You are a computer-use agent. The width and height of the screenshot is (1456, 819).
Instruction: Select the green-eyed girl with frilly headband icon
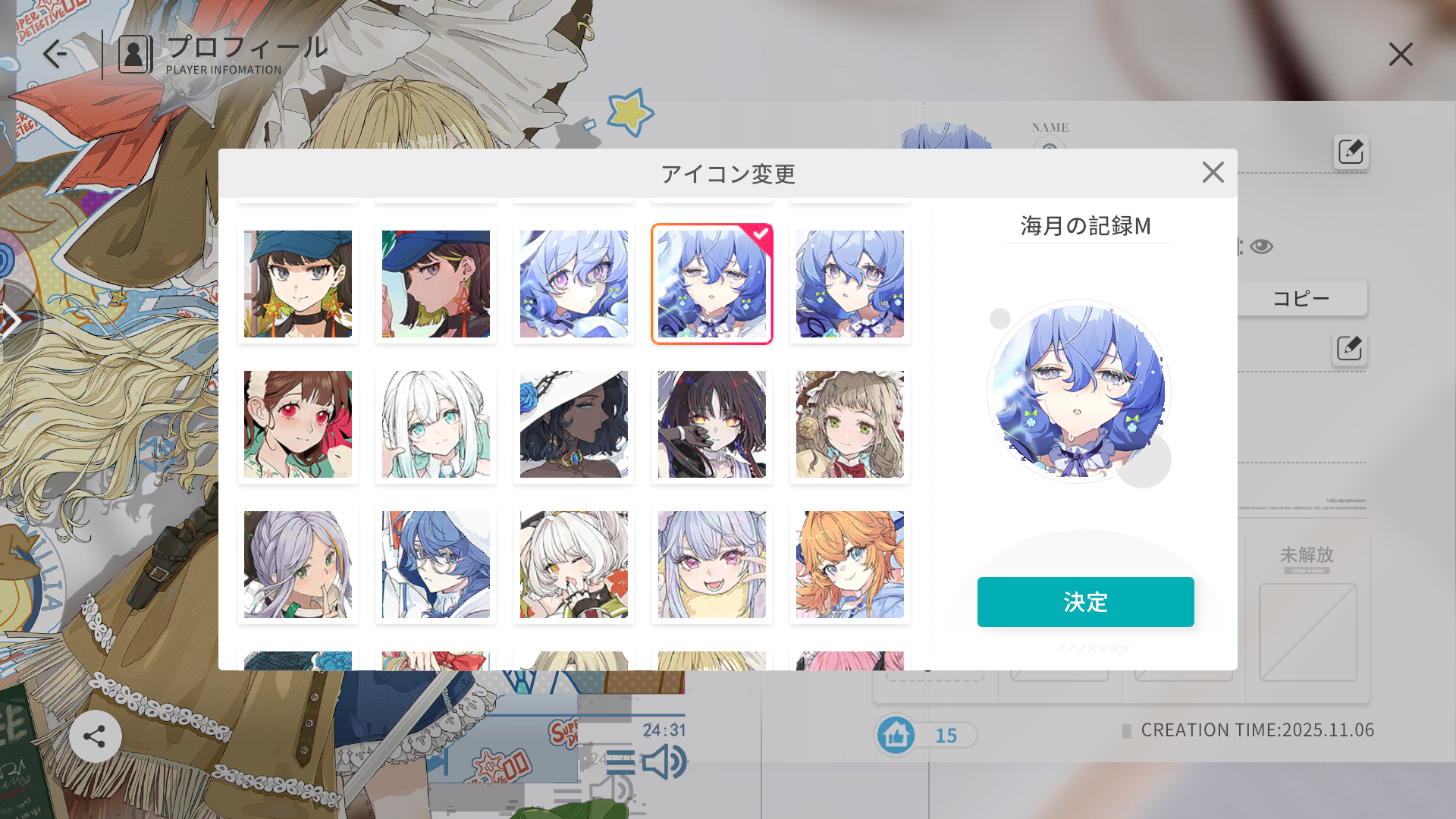pos(850,424)
